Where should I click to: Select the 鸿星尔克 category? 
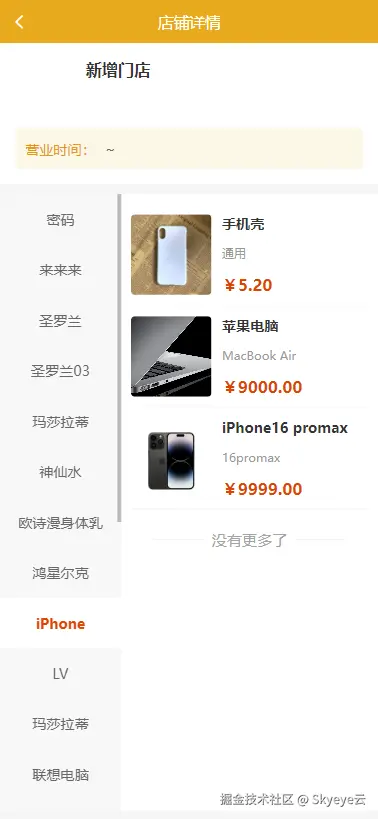(x=61, y=573)
